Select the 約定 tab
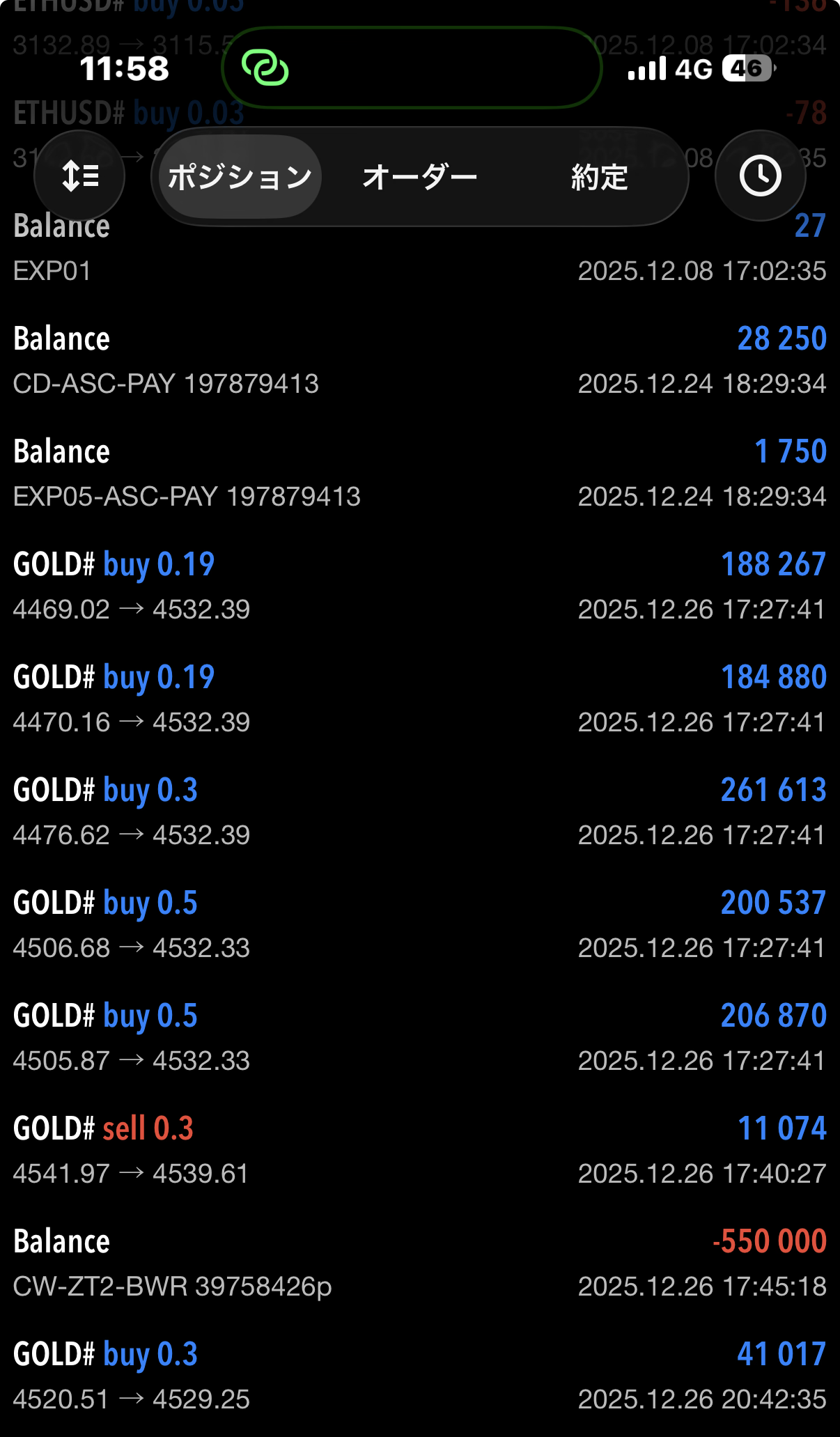Viewport: 840px width, 1437px height. 600,177
